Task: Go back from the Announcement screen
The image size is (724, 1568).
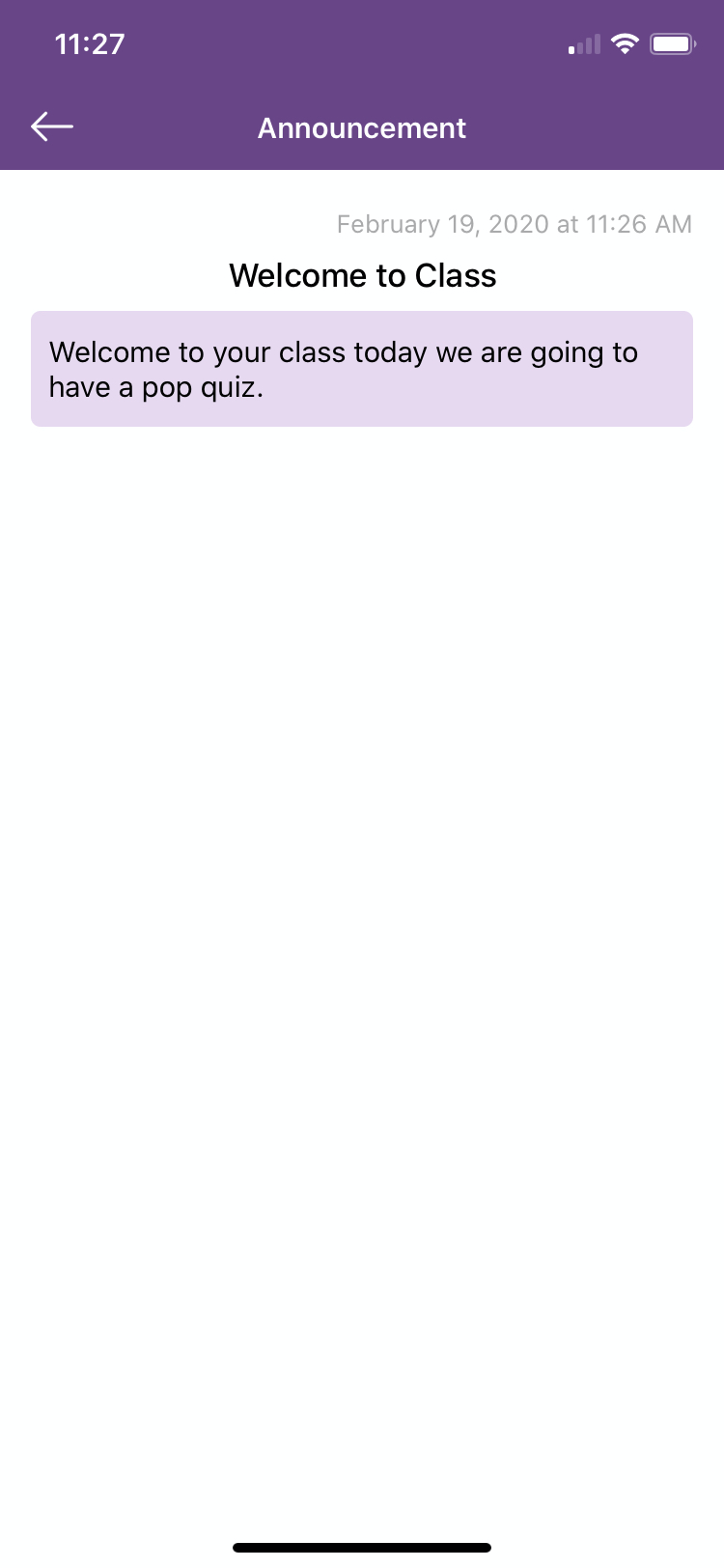Action: 52,126
